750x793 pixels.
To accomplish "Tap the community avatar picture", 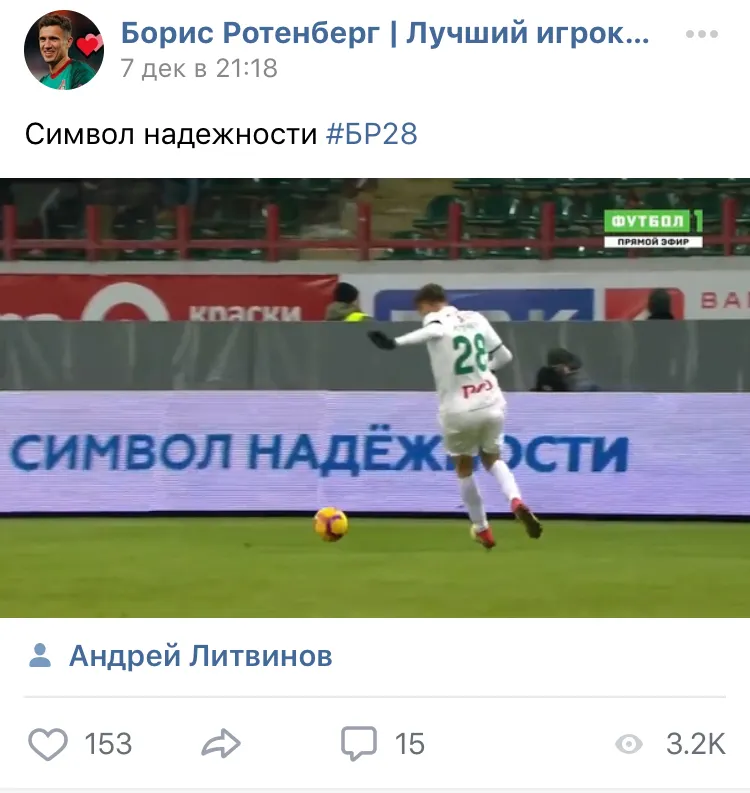I will point(64,50).
